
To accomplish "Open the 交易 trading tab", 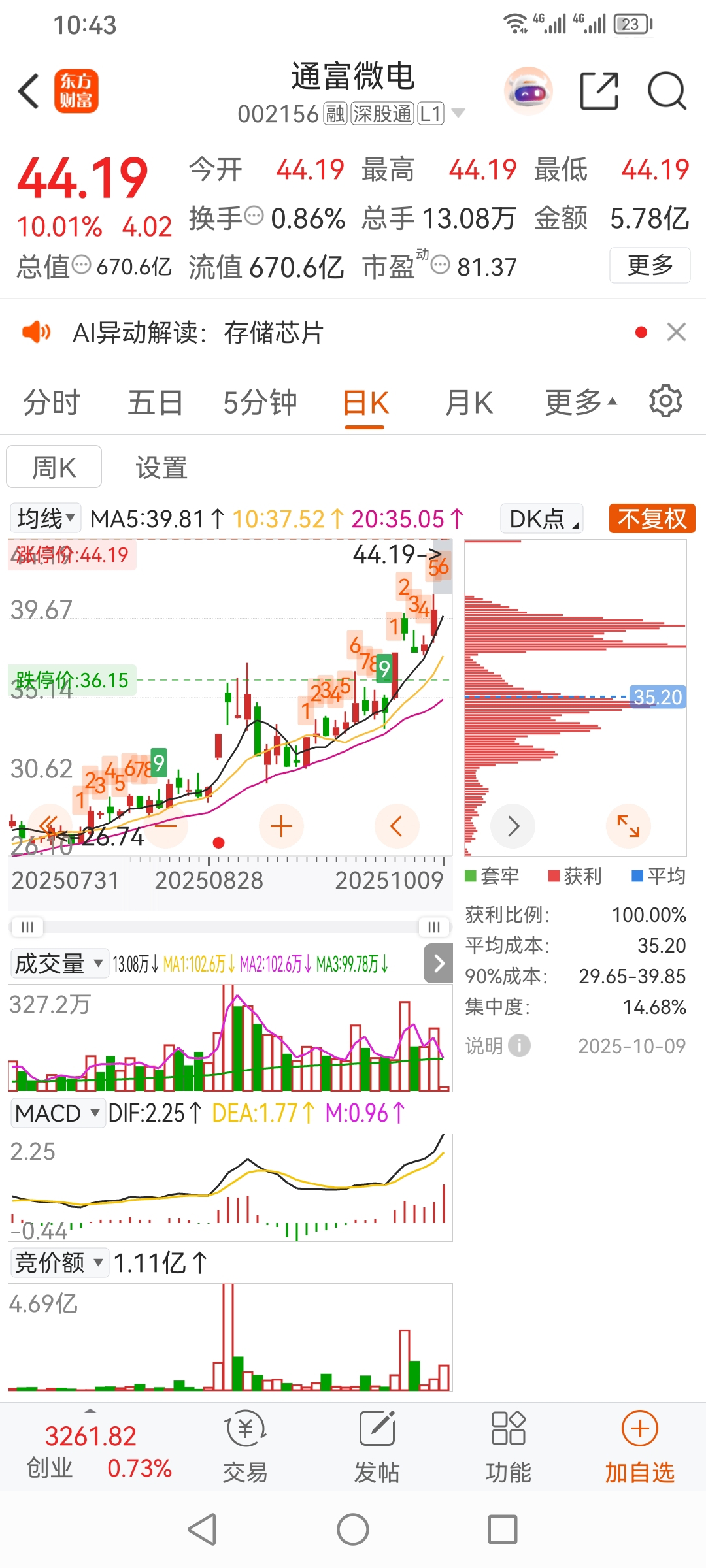I will click(245, 1446).
